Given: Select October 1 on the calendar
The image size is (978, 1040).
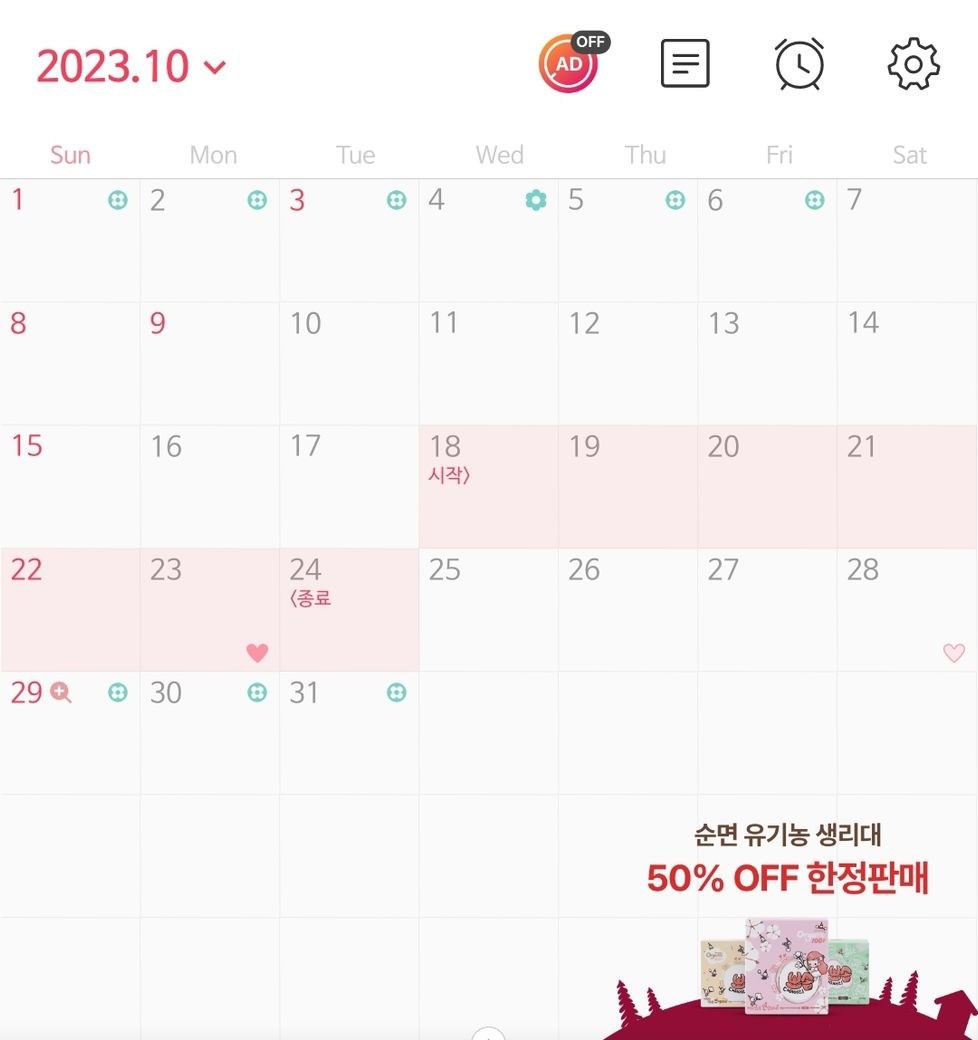Looking at the screenshot, I should tap(70, 241).
